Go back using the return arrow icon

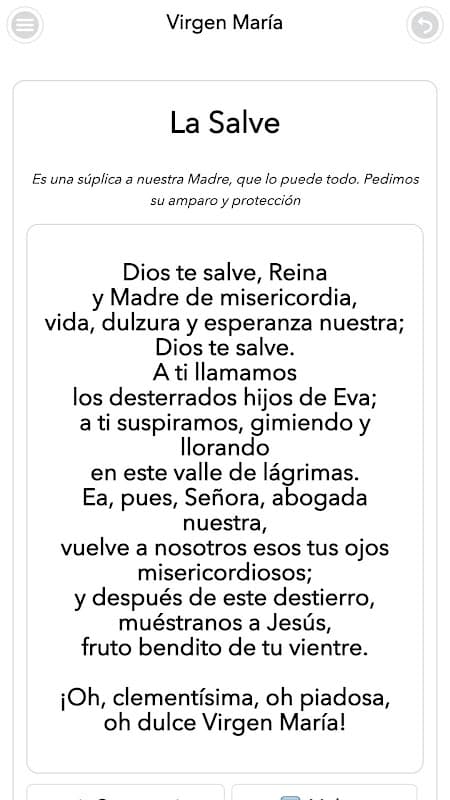point(425,24)
